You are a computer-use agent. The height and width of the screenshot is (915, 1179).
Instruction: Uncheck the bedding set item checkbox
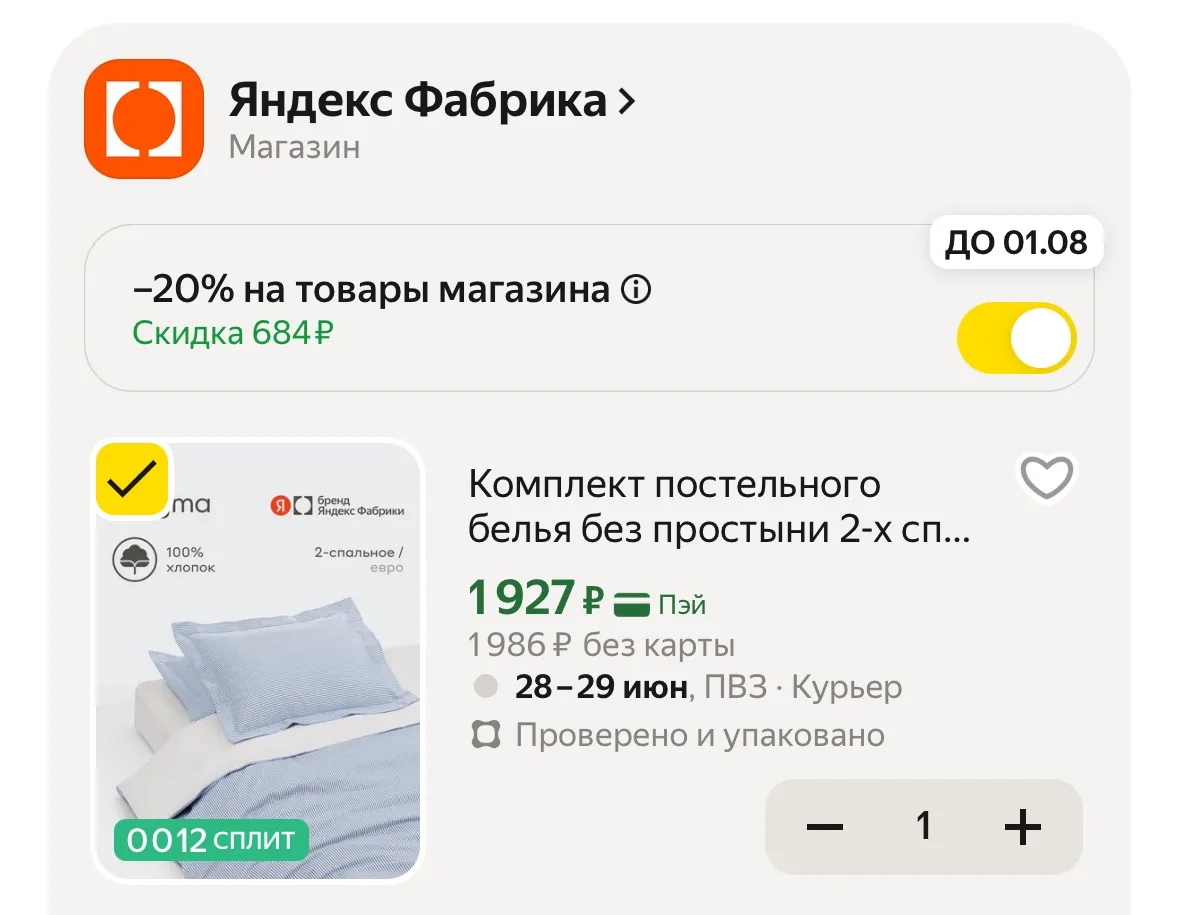tap(132, 479)
